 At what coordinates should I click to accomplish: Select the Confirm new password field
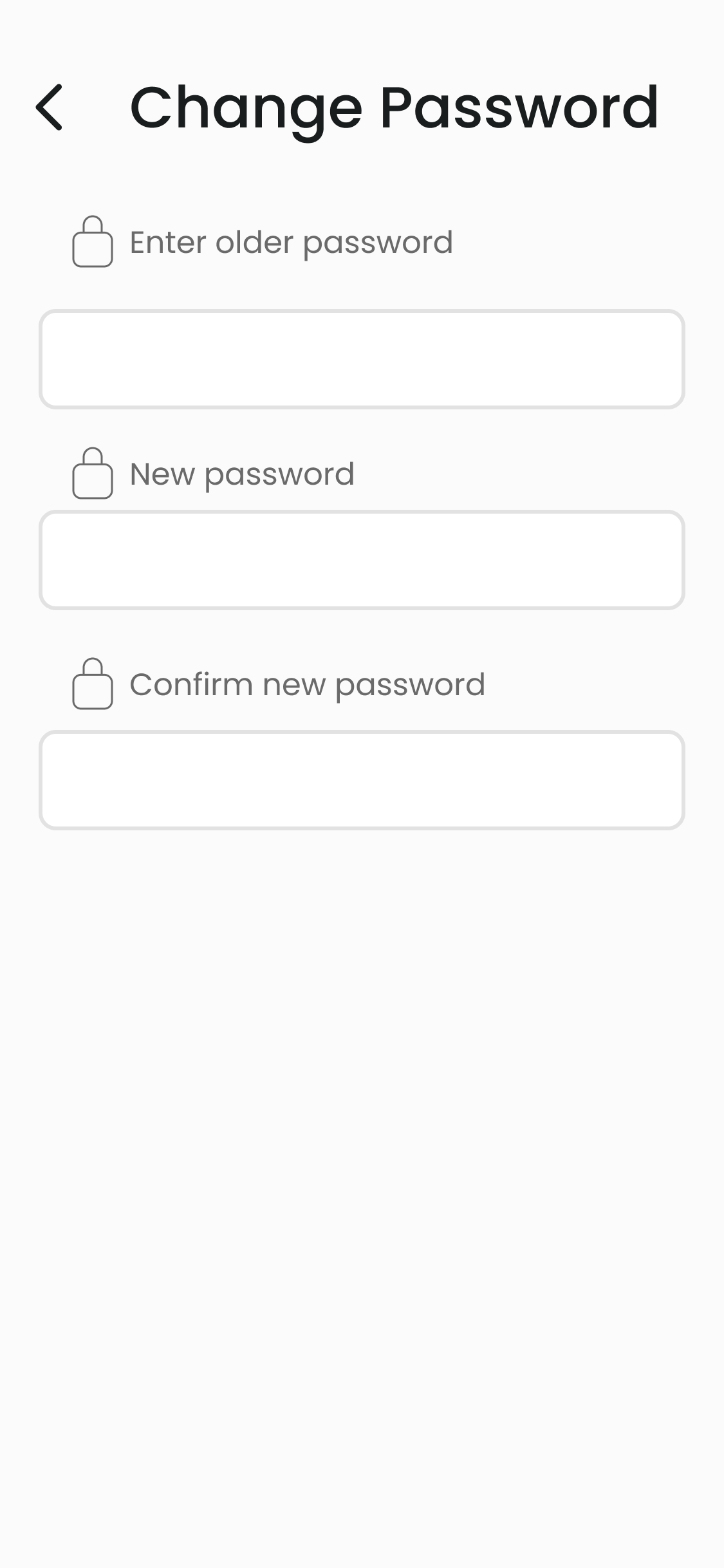362,780
